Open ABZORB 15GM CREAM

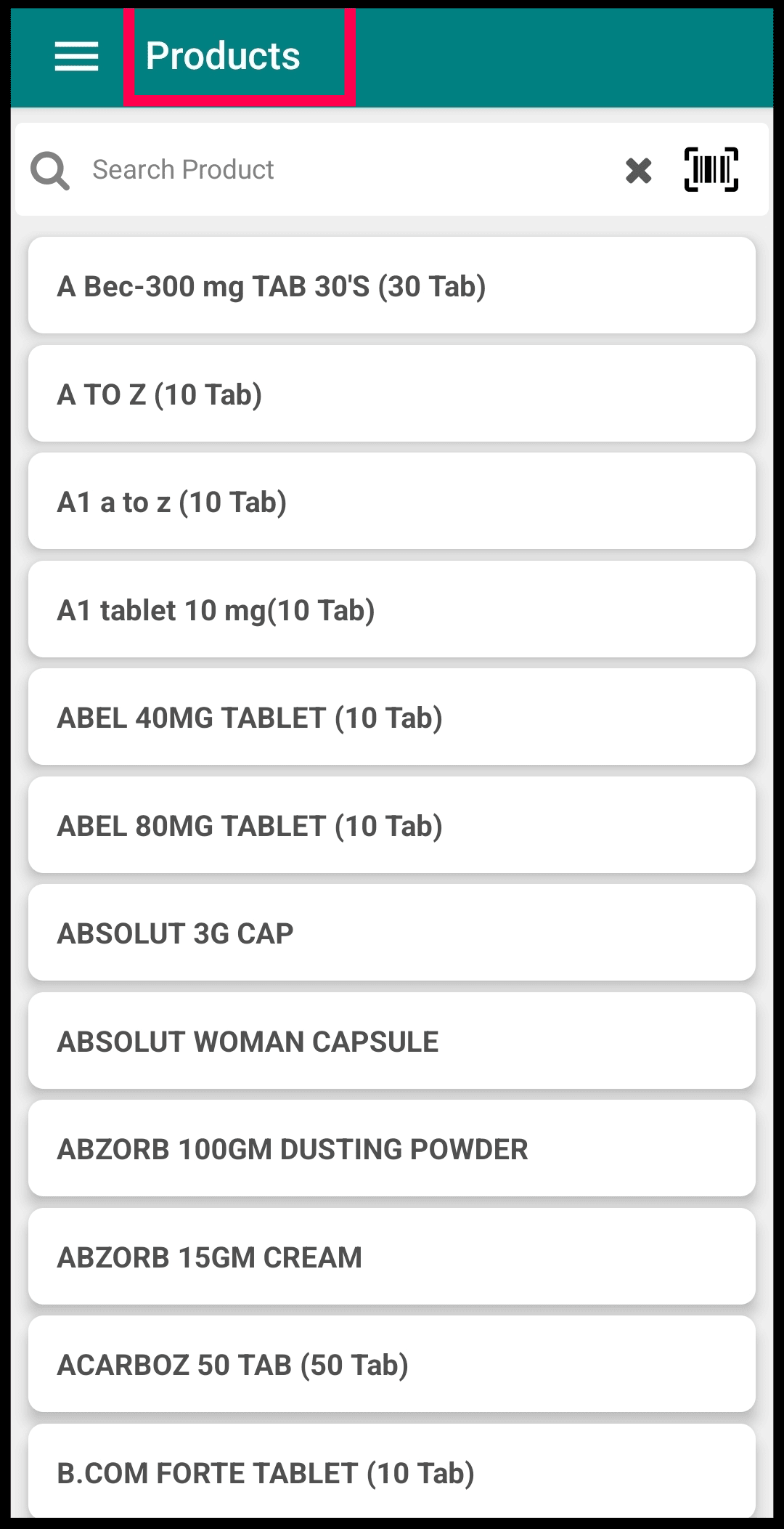(x=392, y=1257)
